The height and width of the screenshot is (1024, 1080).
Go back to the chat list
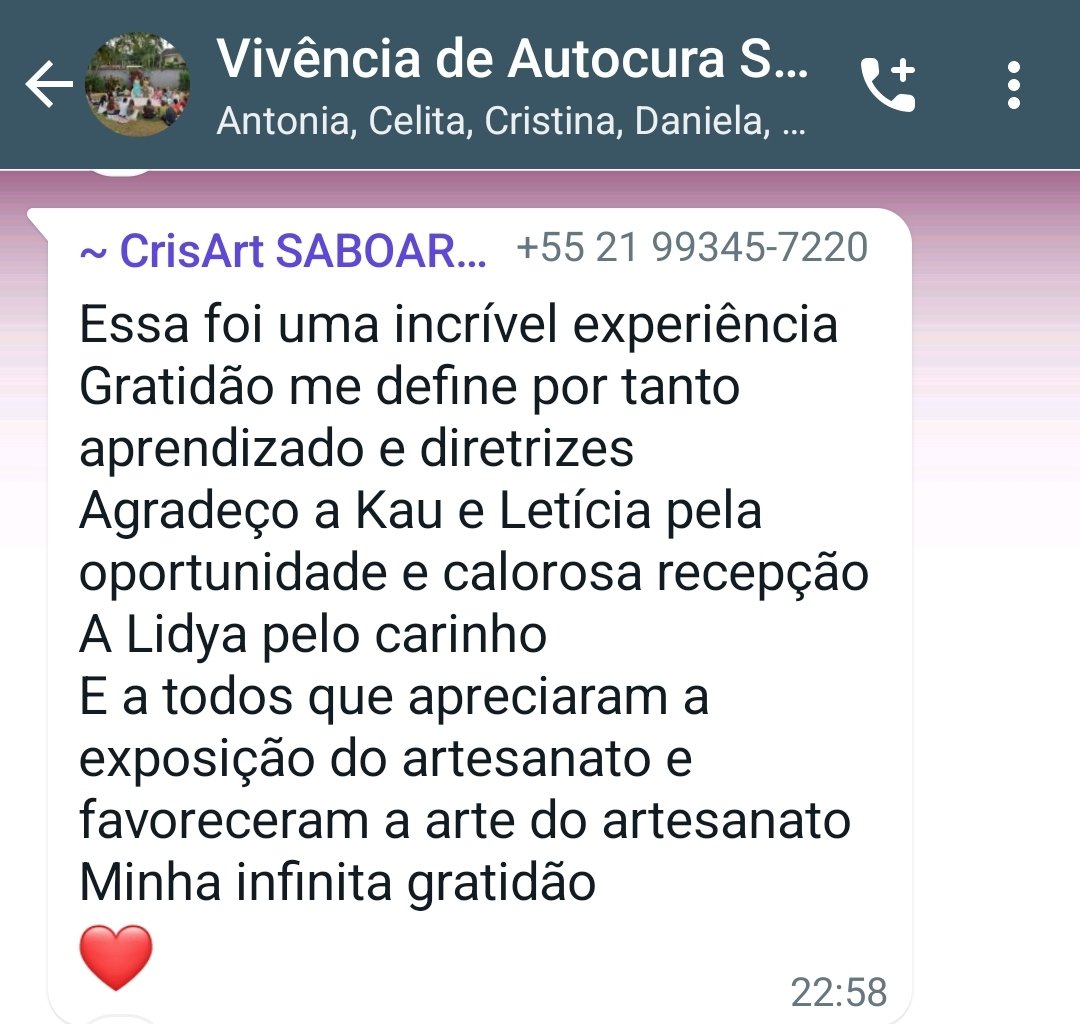pos(48,85)
